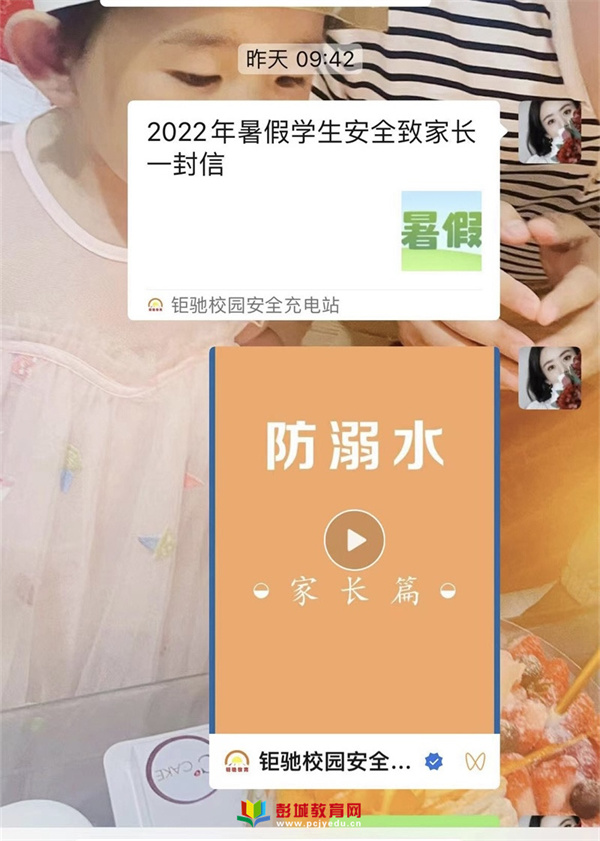Image resolution: width=600 pixels, height=841 pixels.
Task: Play the 防溺水 家长篇 video
Action: (x=354, y=540)
